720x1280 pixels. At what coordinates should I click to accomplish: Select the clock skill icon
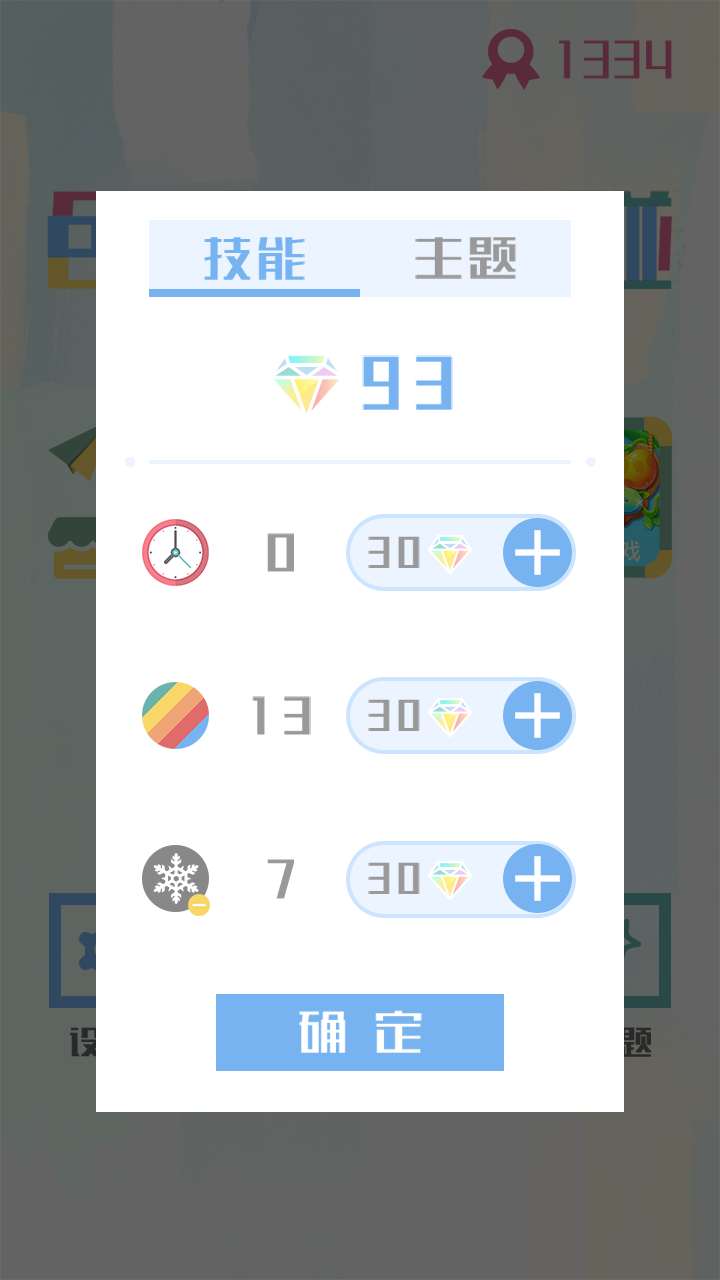[175, 552]
